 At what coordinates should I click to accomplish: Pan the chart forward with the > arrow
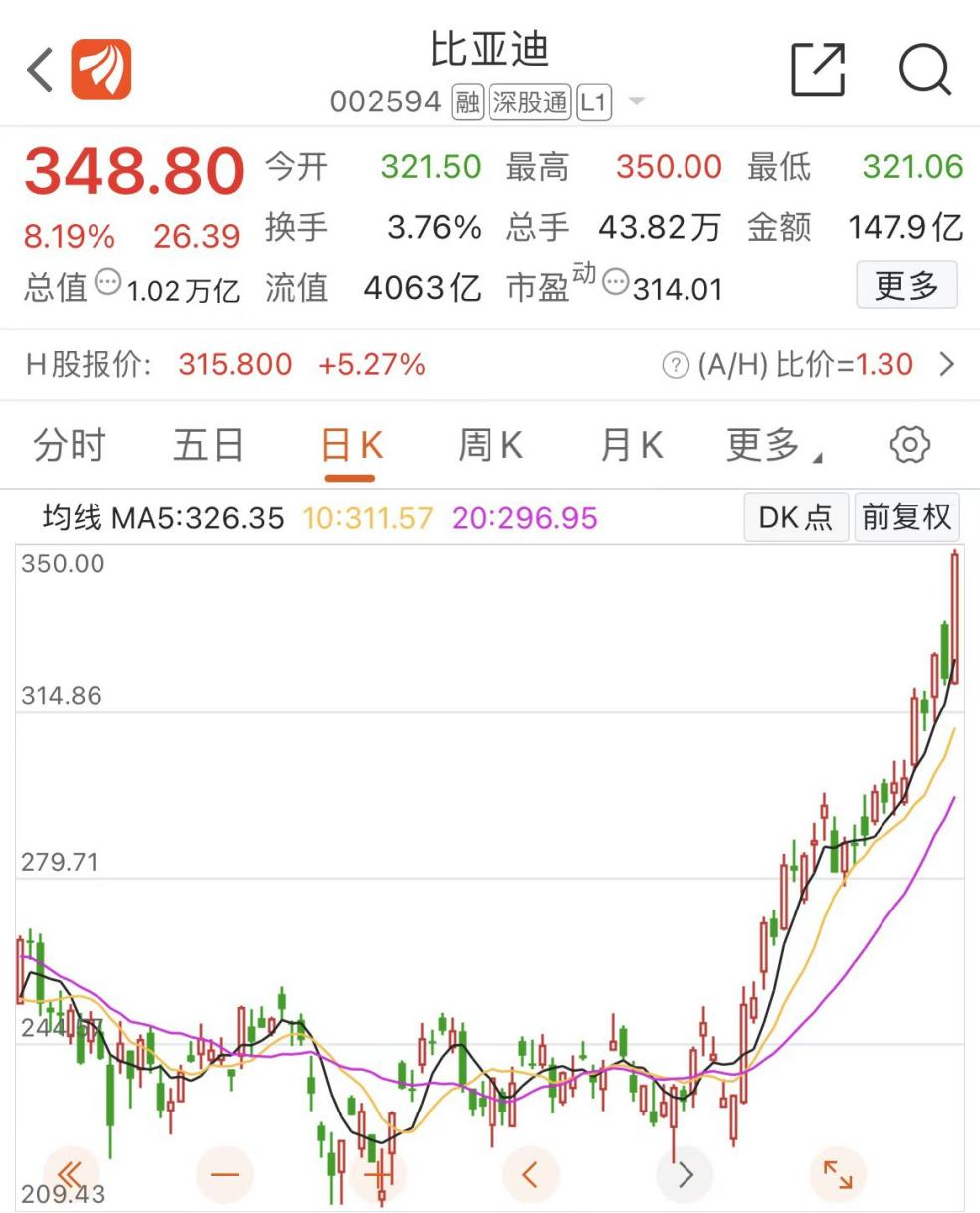(685, 1174)
